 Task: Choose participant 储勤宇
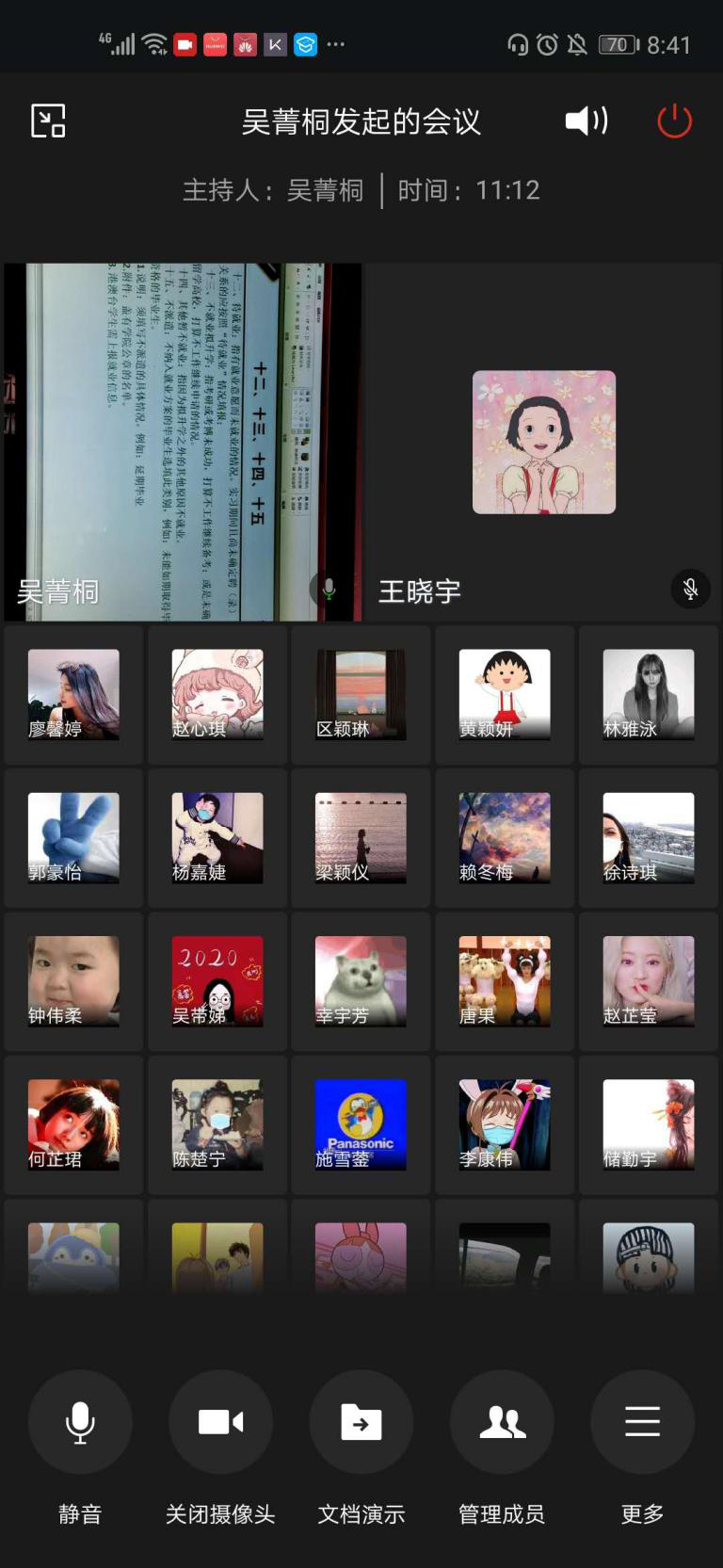coord(649,1125)
